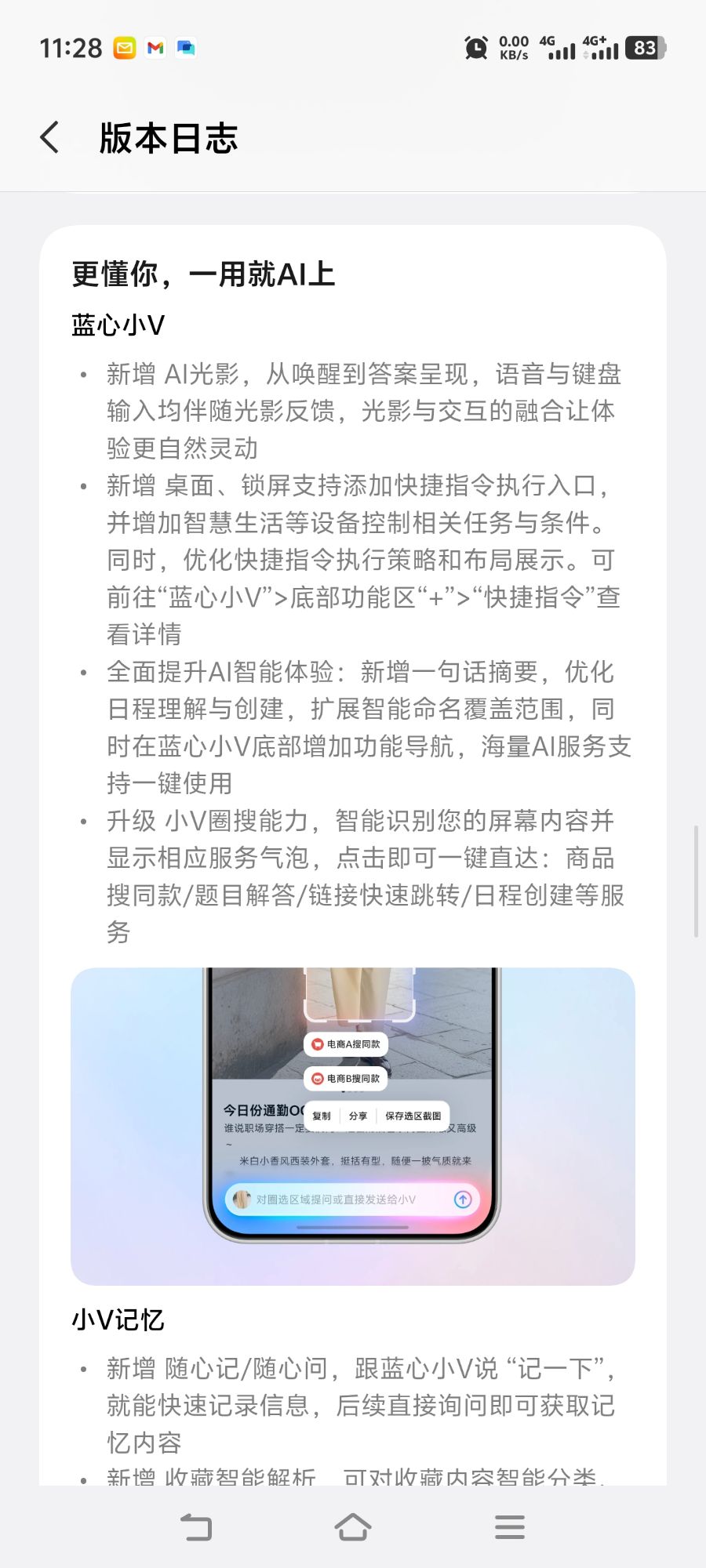Tap the system back button

tap(196, 1526)
